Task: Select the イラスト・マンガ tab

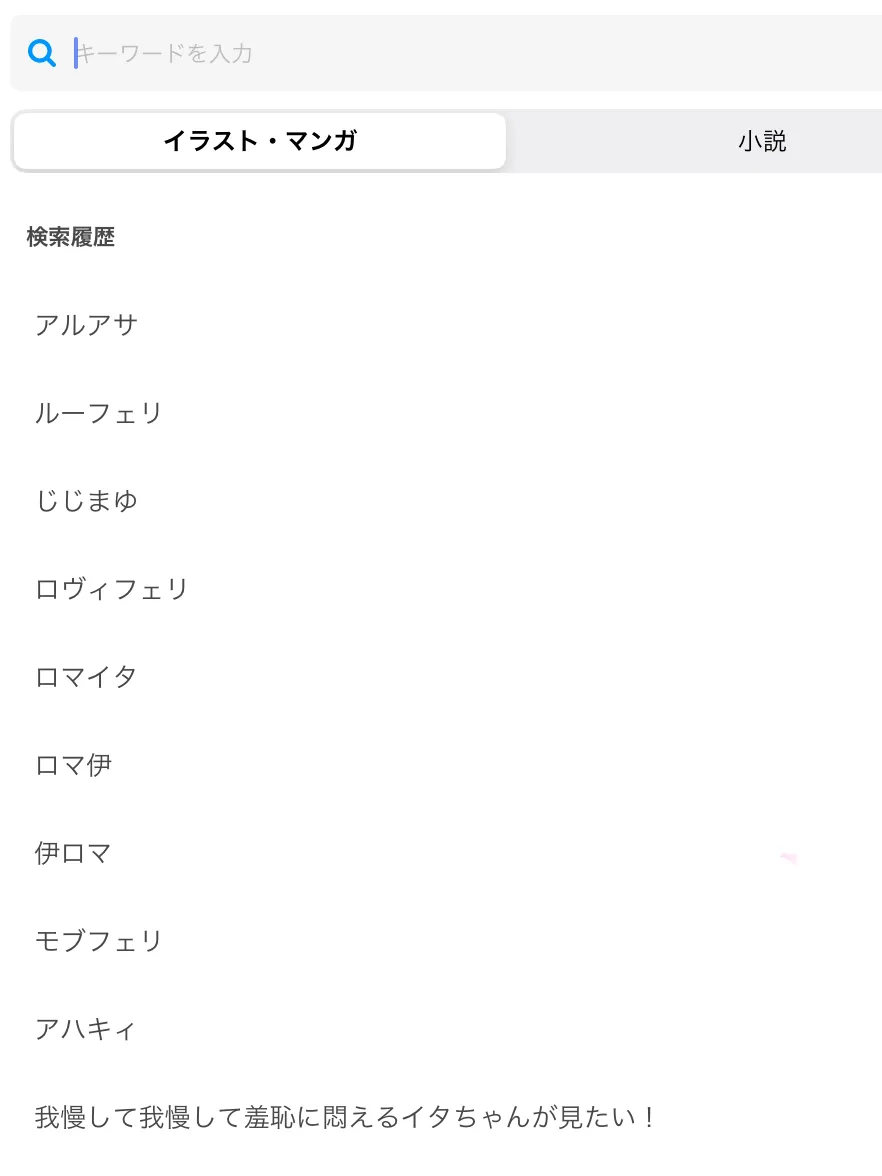Action: pyautogui.click(x=260, y=141)
